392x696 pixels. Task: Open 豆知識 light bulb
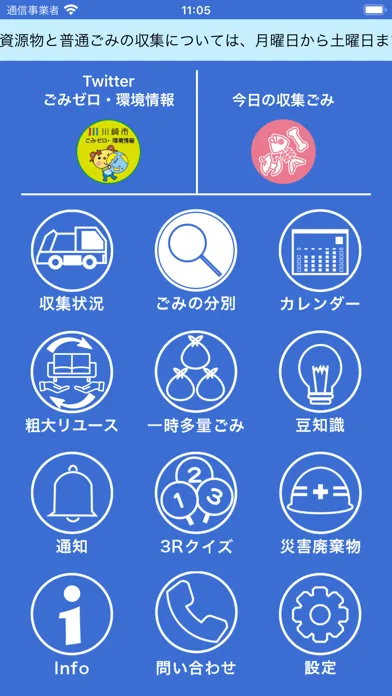320,372
